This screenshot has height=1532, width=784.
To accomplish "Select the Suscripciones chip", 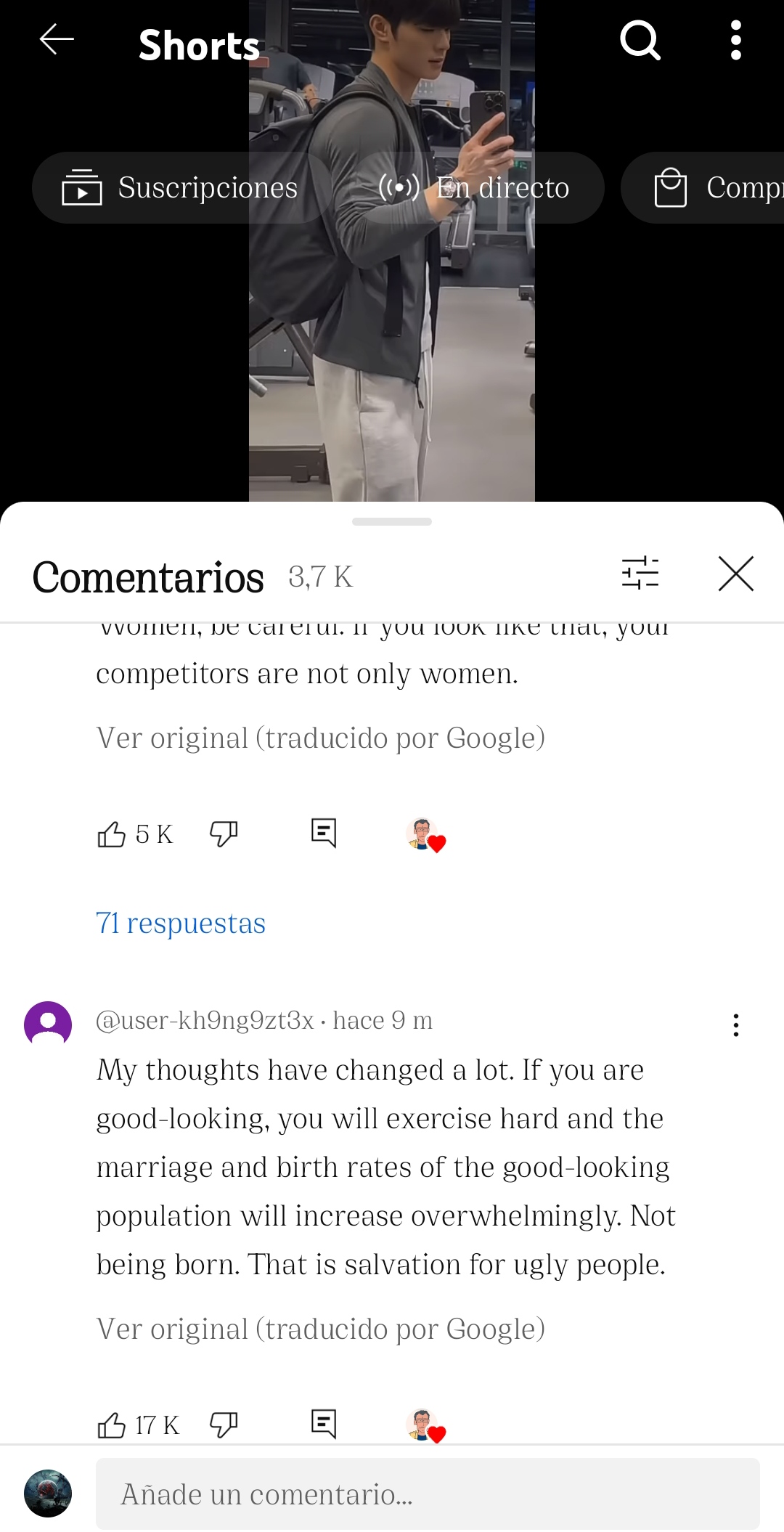I will point(180,188).
